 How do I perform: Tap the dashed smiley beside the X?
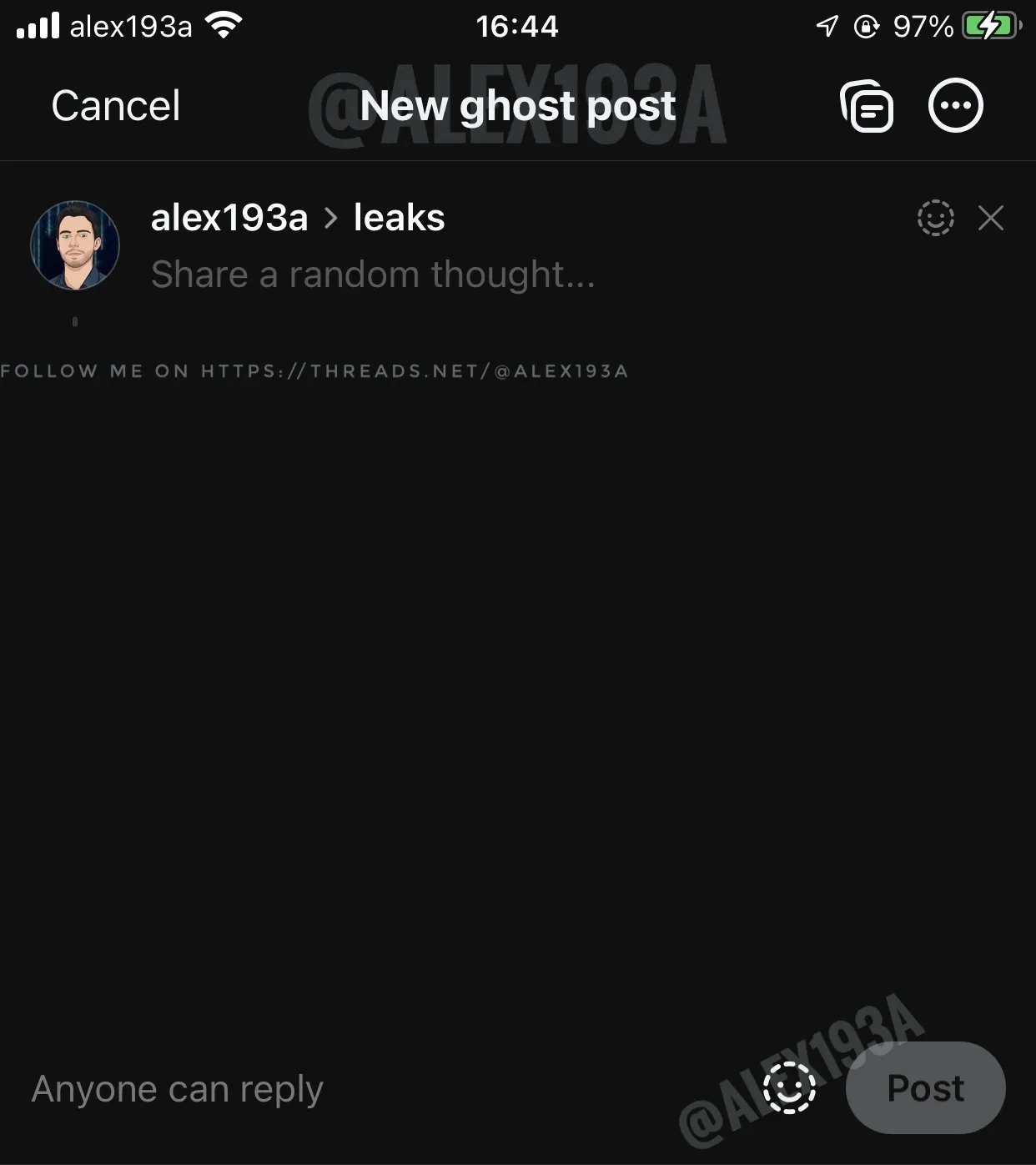(935, 218)
